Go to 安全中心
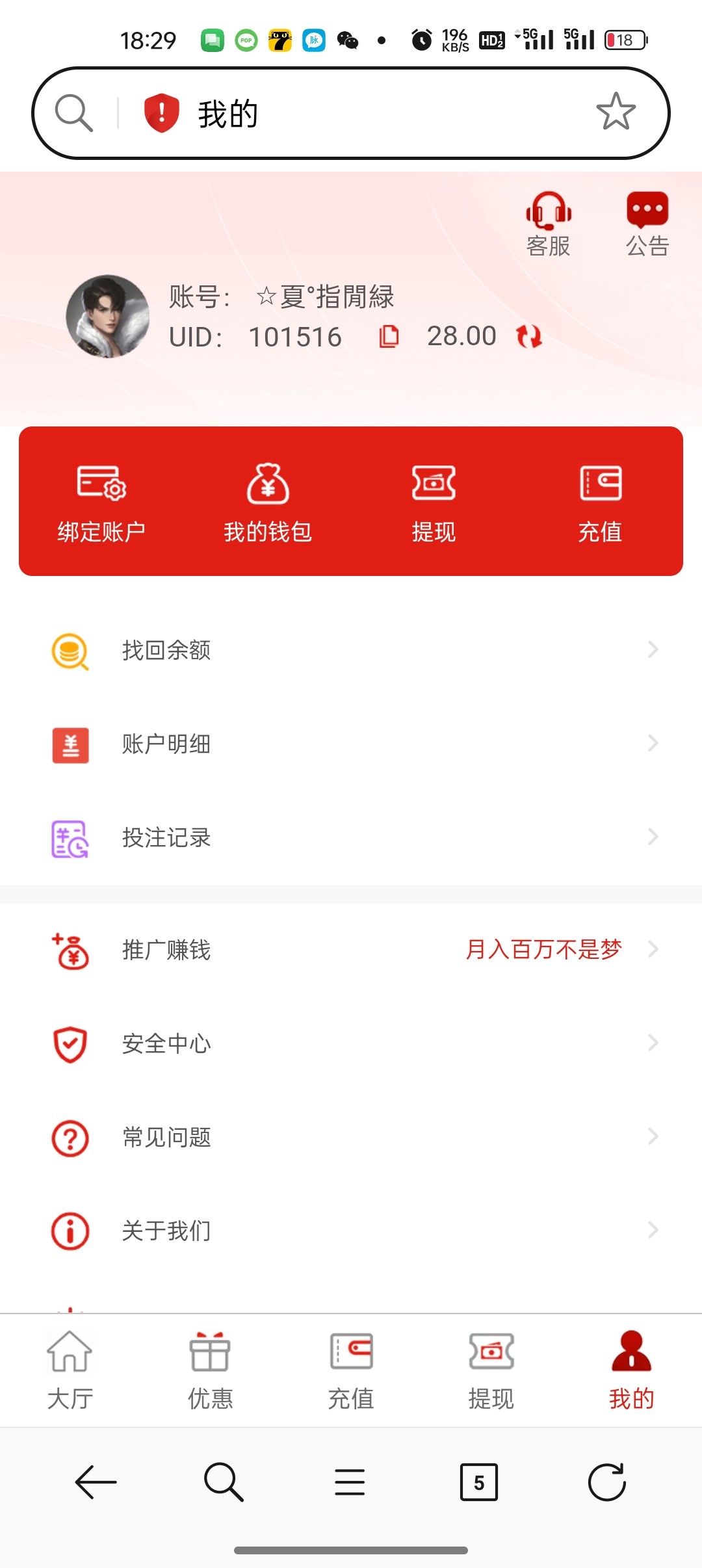This screenshot has width=702, height=1568. pyautogui.click(x=351, y=1043)
